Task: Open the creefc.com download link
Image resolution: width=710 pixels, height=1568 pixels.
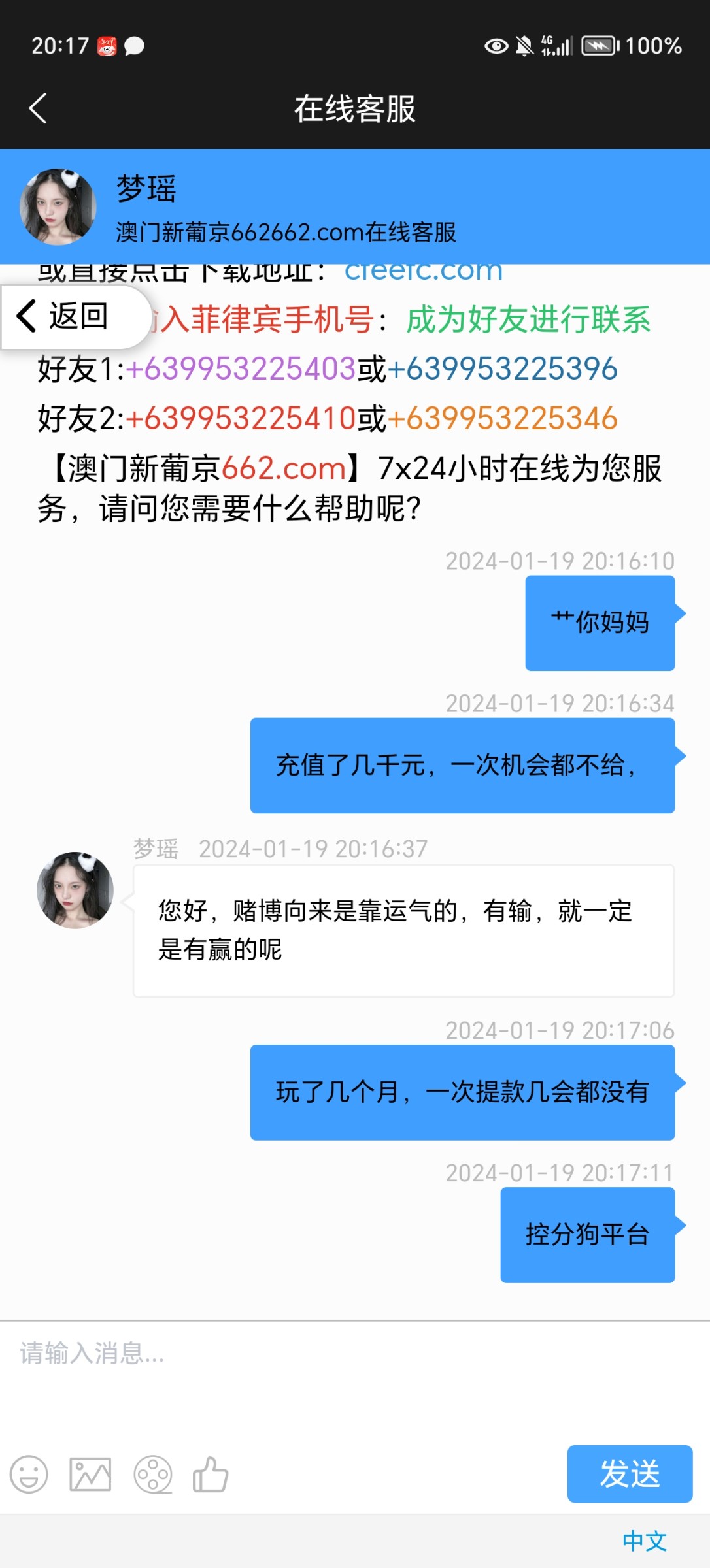Action: (x=423, y=271)
